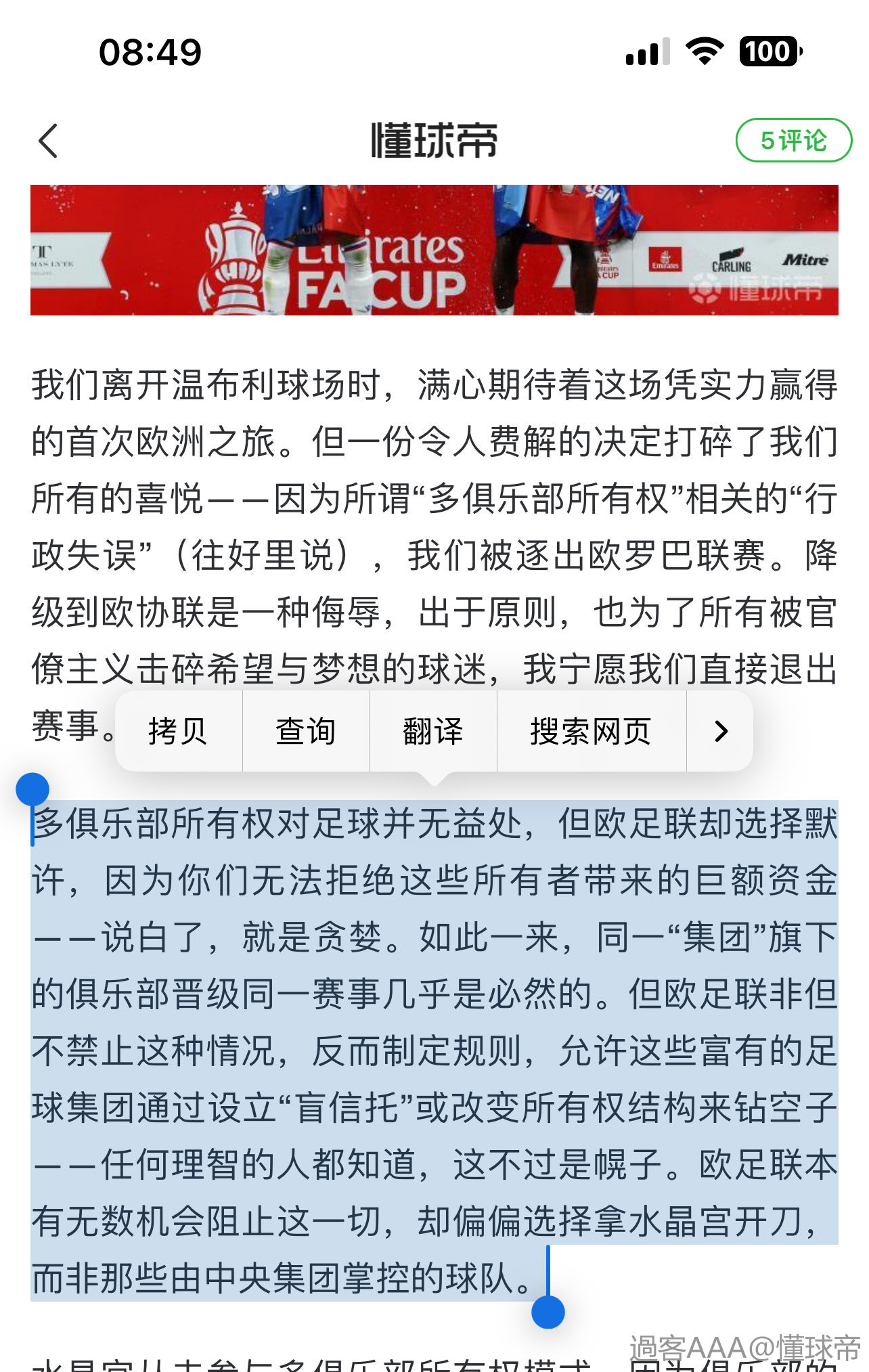Image resolution: width=869 pixels, height=1372 pixels.
Task: Show more options in the selection menu
Action: tap(721, 732)
